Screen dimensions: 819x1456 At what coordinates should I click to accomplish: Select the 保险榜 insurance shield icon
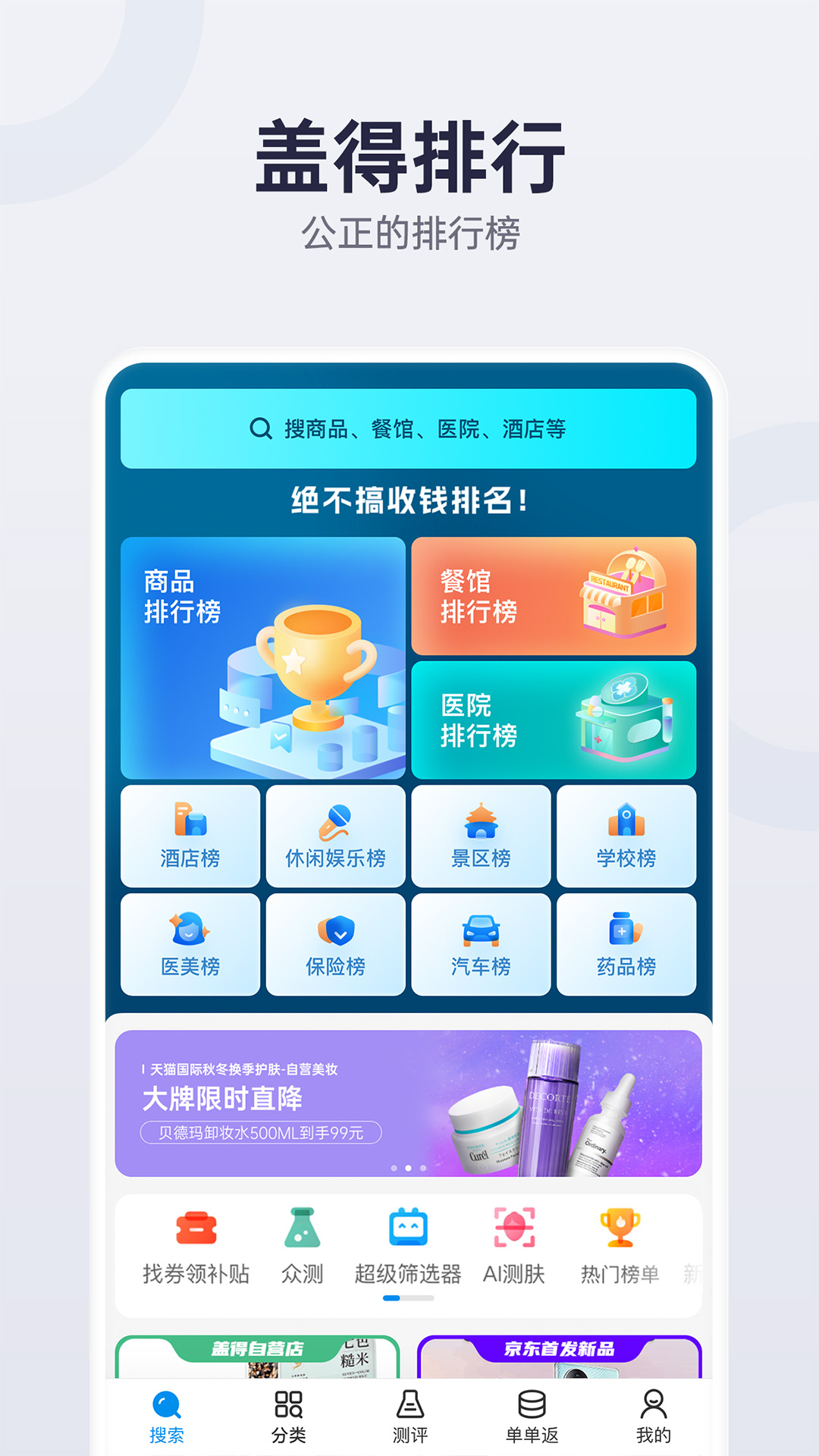pos(335,943)
